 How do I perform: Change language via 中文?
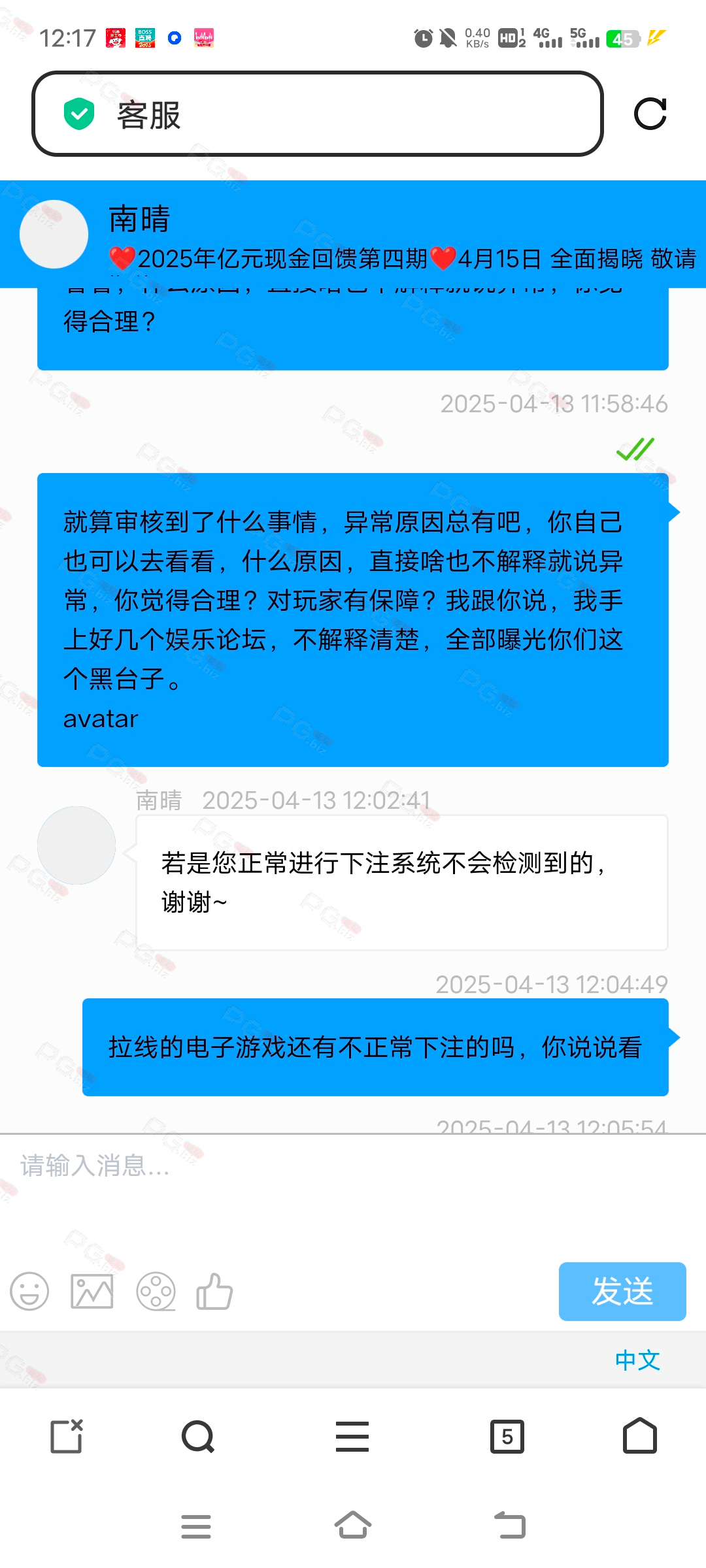pyautogui.click(x=637, y=1360)
